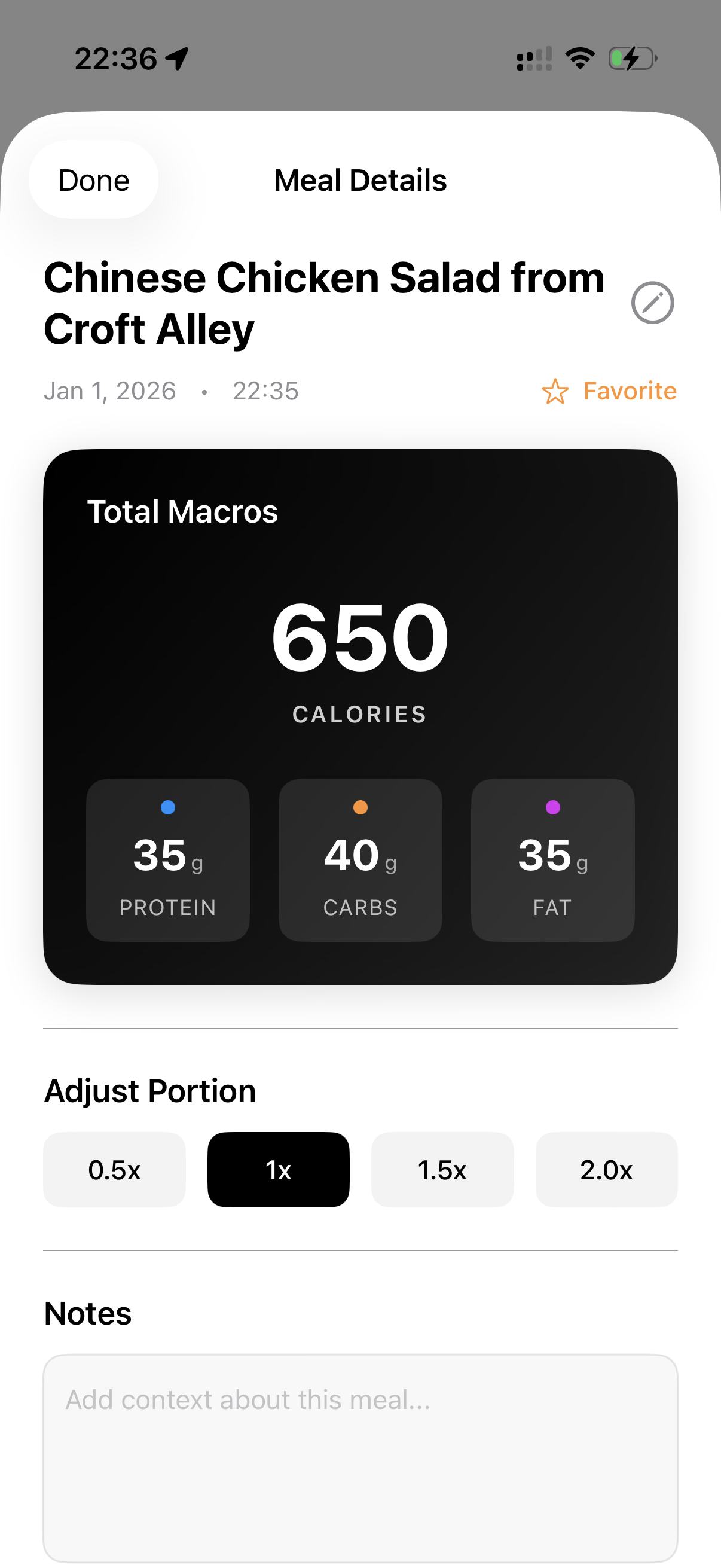Click the orange carbs indicator dot

[x=360, y=807]
